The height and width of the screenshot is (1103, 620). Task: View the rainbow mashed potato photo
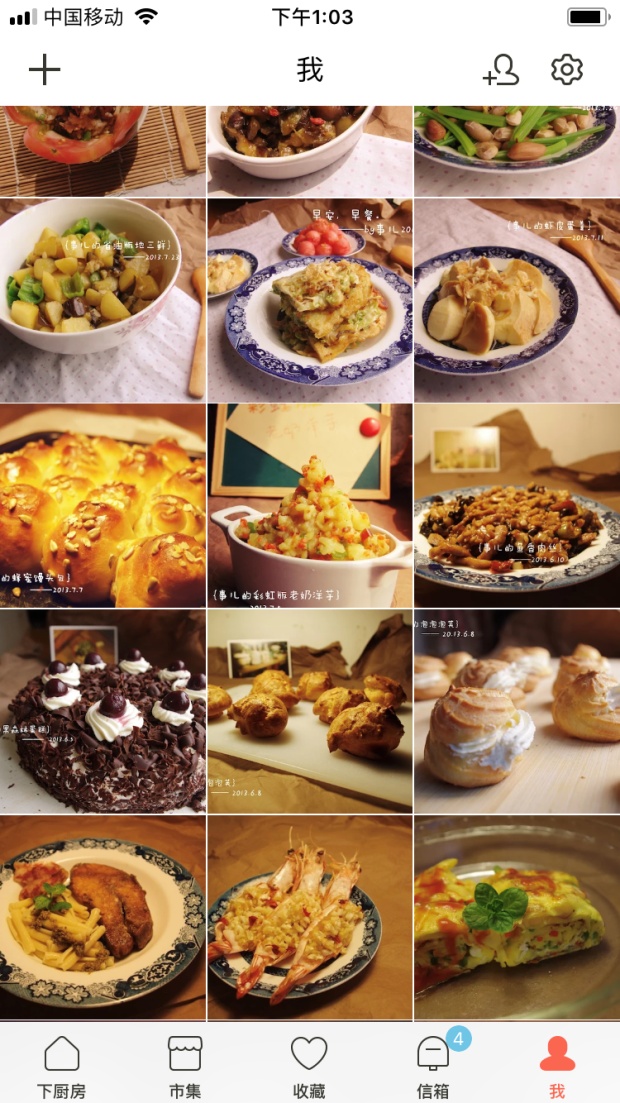(x=310, y=506)
